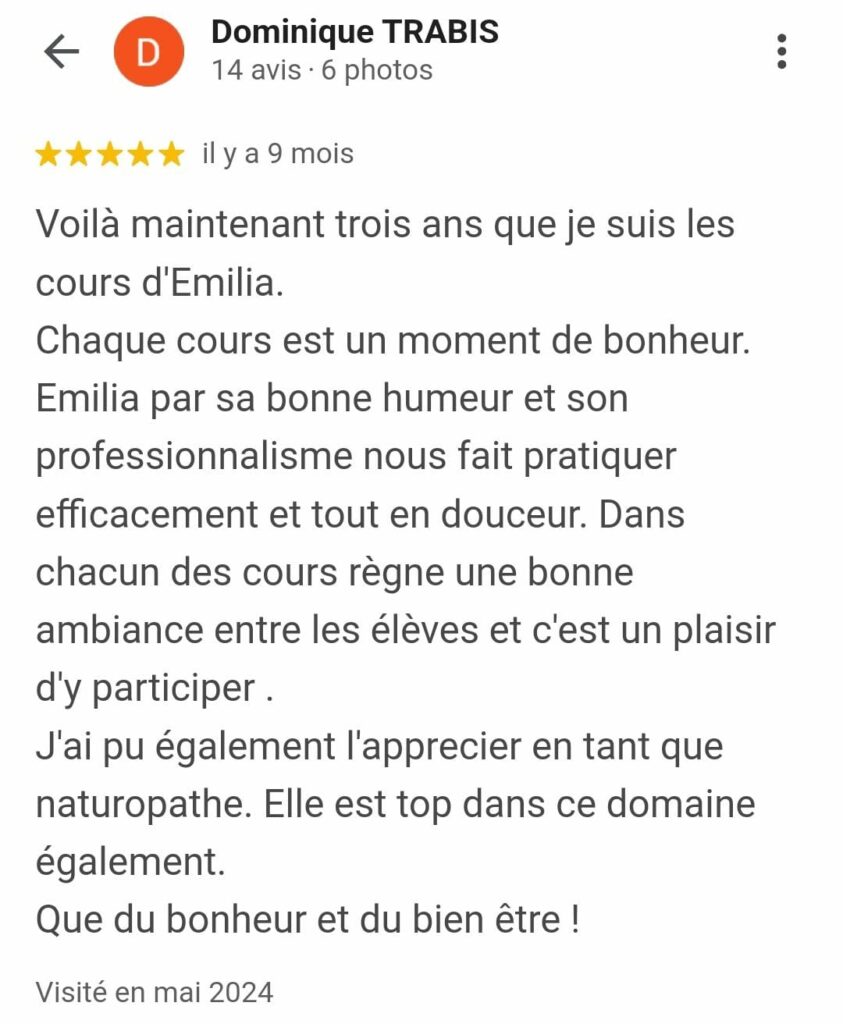Open the three-dot overflow menu
Image resolution: width=843 pixels, height=1024 pixels.
[x=782, y=52]
